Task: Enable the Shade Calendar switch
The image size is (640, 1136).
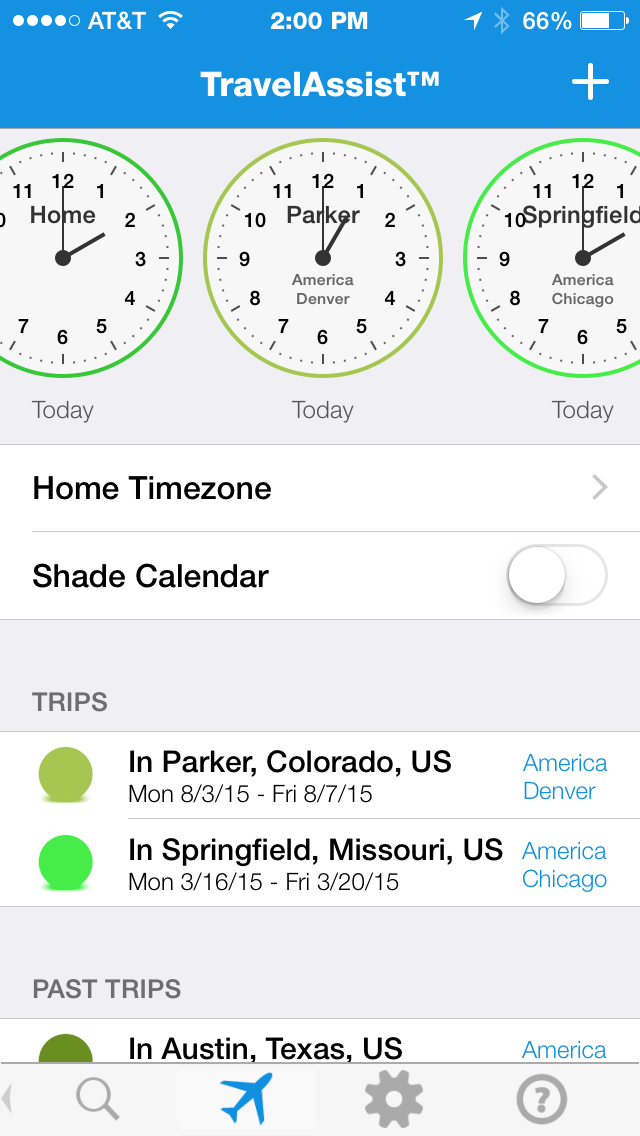Action: pos(556,576)
